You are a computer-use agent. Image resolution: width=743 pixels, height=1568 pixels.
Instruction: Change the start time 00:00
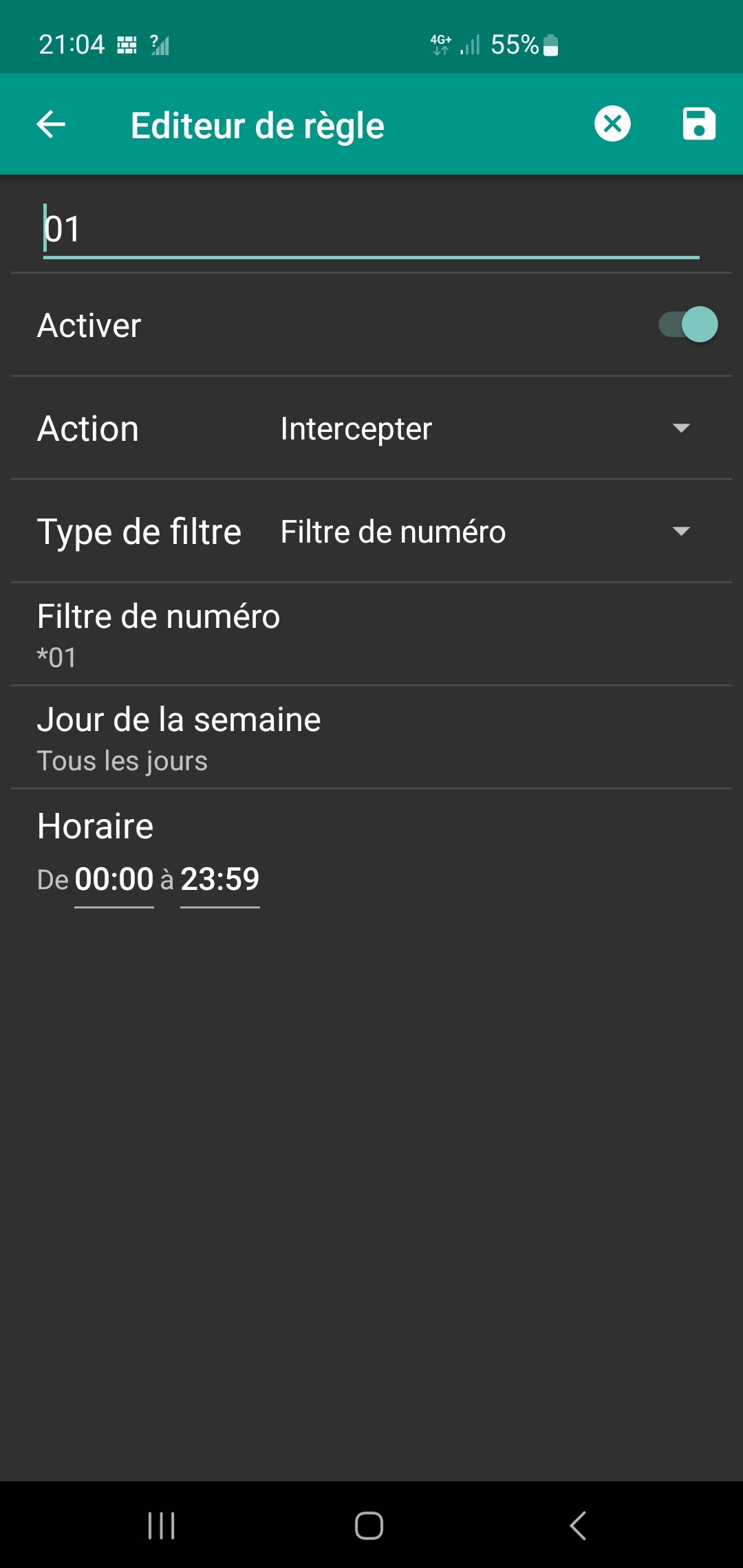coord(114,880)
